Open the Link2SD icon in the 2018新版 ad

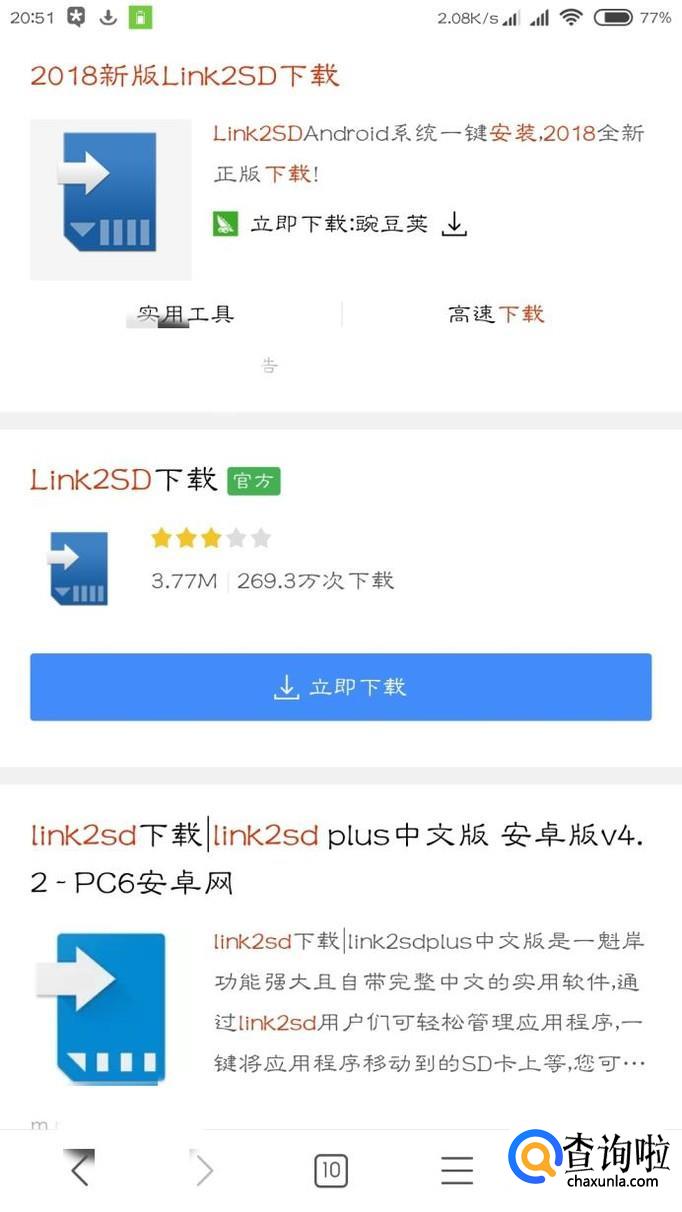point(110,200)
